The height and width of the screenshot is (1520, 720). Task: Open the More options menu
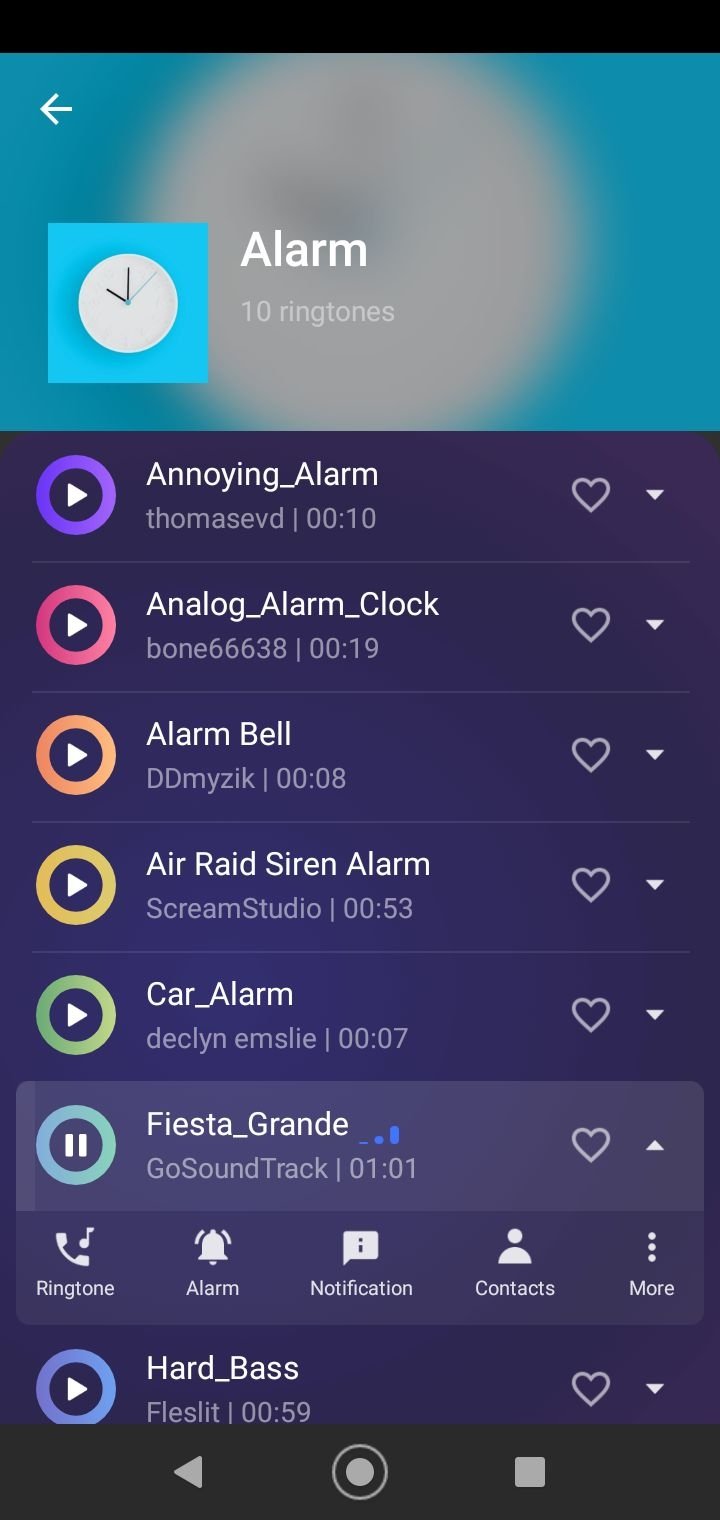[651, 1263]
